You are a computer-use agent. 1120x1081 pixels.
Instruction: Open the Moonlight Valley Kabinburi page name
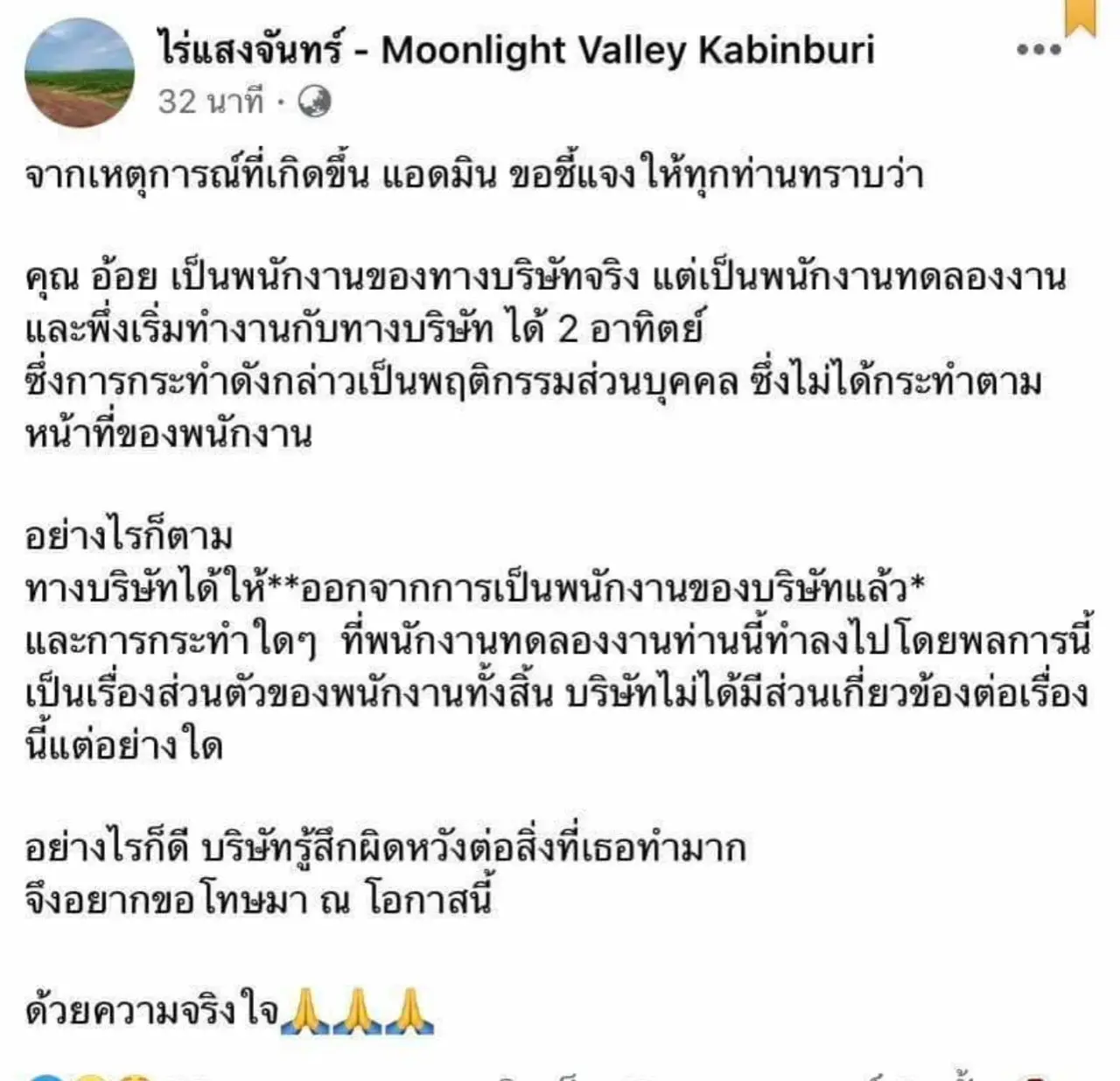(515, 50)
